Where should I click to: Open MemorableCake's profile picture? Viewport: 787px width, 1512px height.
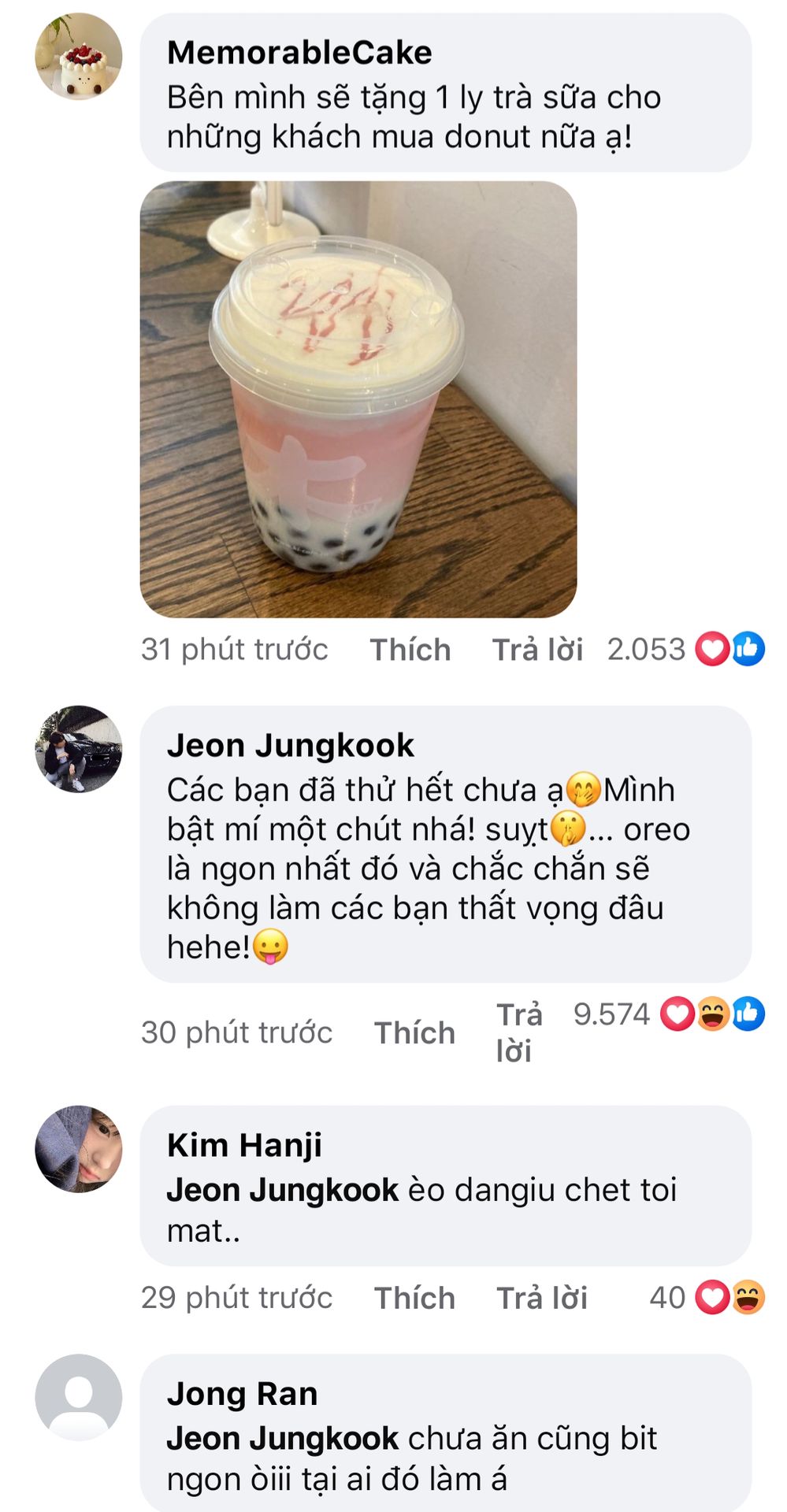click(x=79, y=56)
